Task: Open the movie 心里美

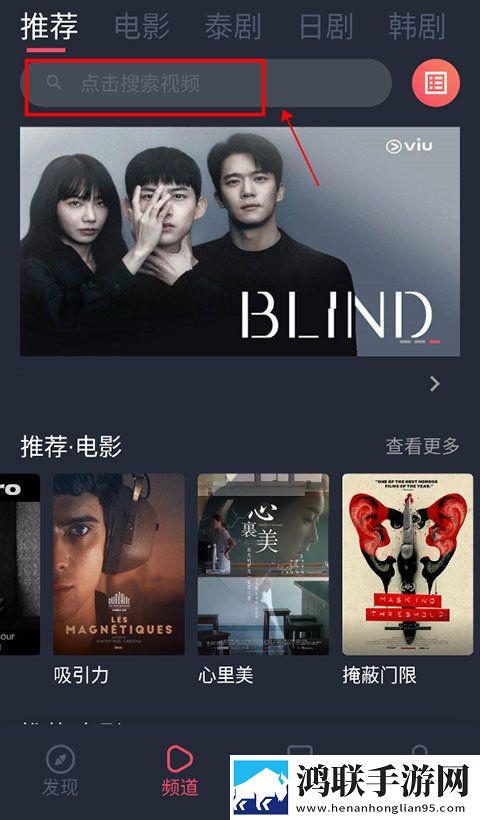Action: [x=263, y=564]
